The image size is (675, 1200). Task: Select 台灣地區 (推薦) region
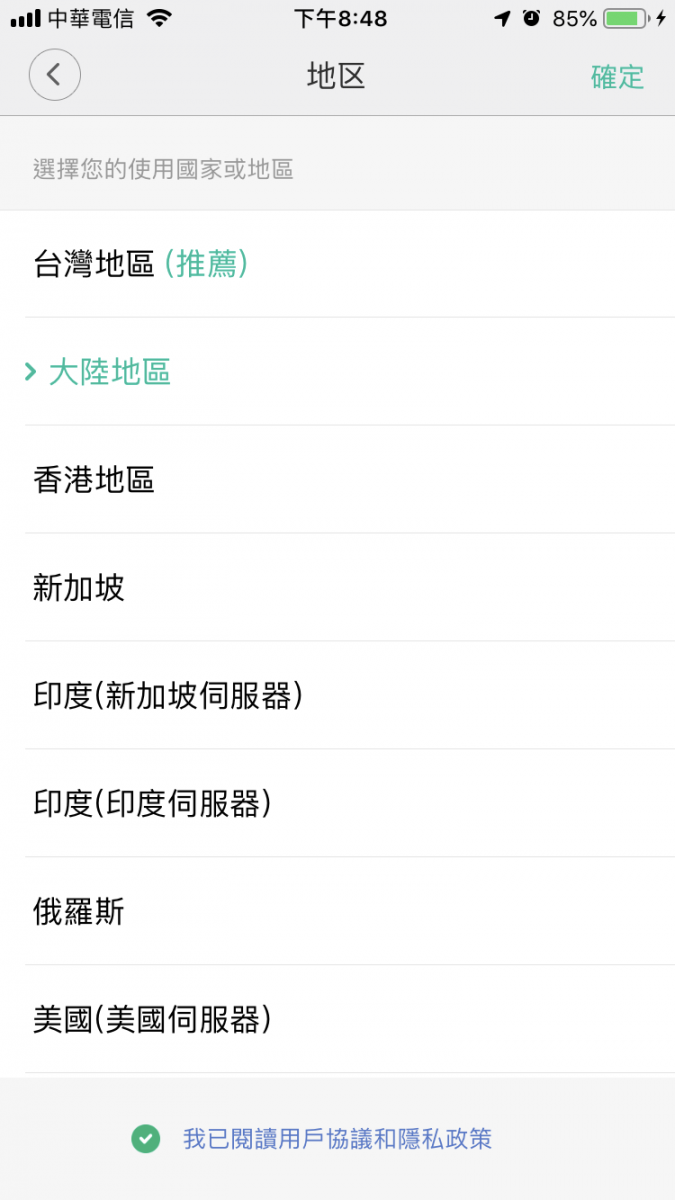(x=140, y=264)
